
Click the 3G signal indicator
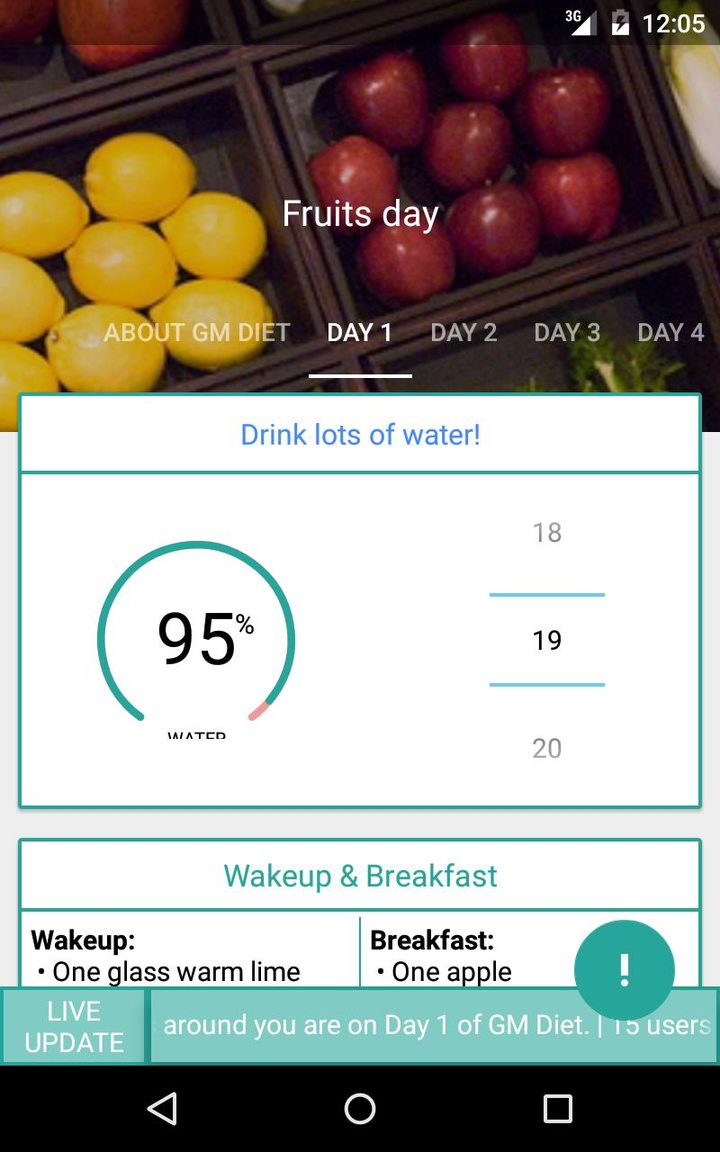(583, 22)
